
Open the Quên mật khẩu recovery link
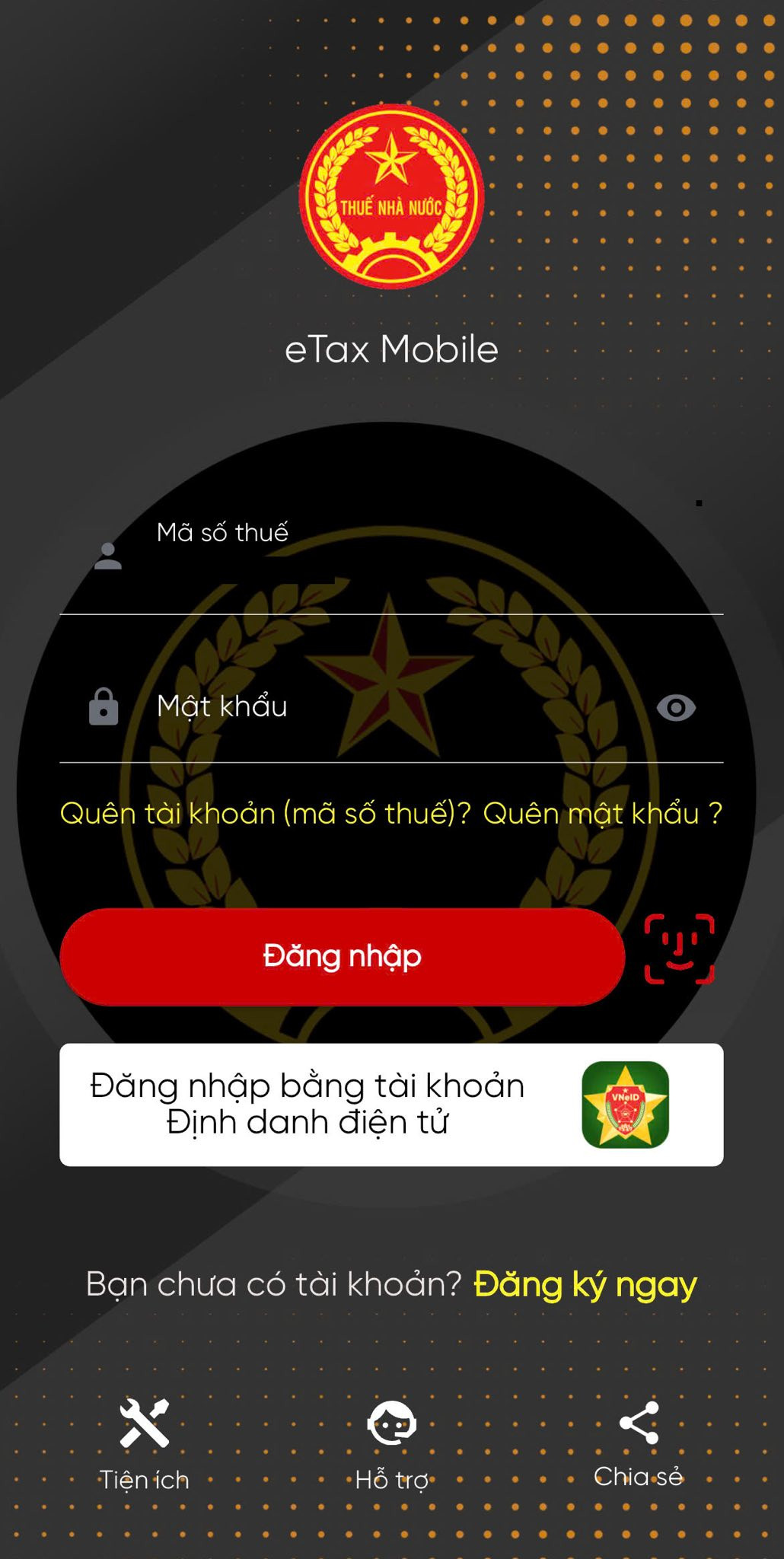[605, 814]
